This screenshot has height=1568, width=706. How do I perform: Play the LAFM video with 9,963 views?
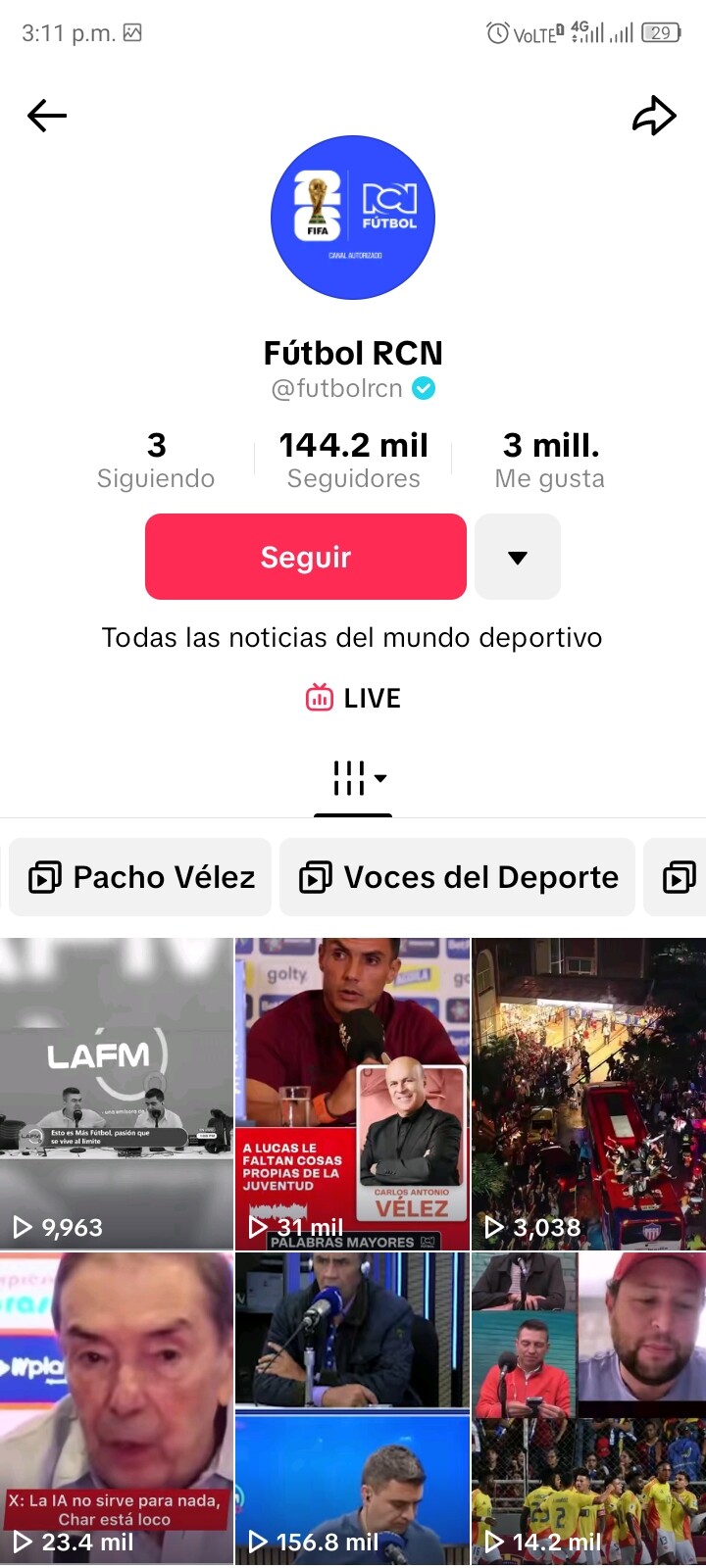point(117,1093)
